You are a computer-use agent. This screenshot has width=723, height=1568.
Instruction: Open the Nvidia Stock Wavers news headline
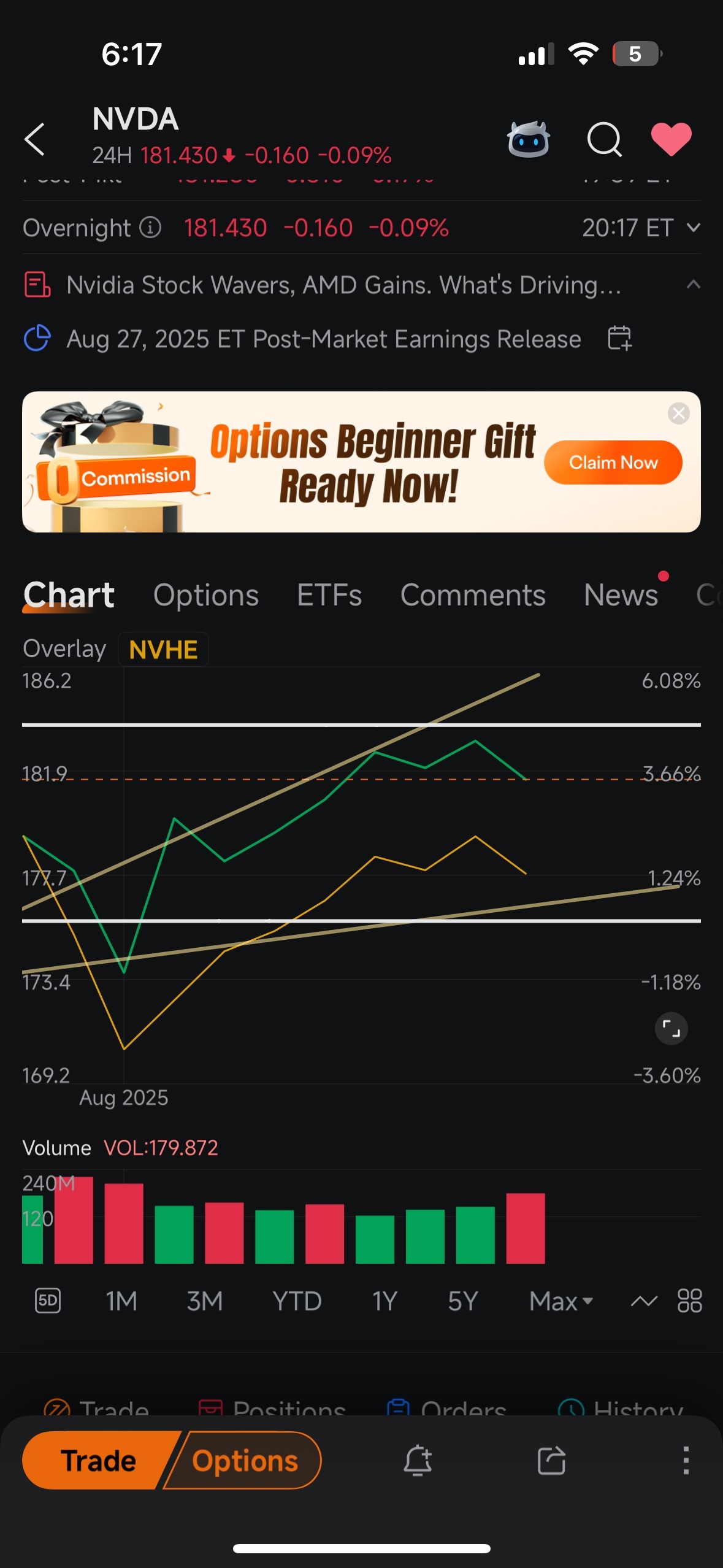pyautogui.click(x=343, y=285)
